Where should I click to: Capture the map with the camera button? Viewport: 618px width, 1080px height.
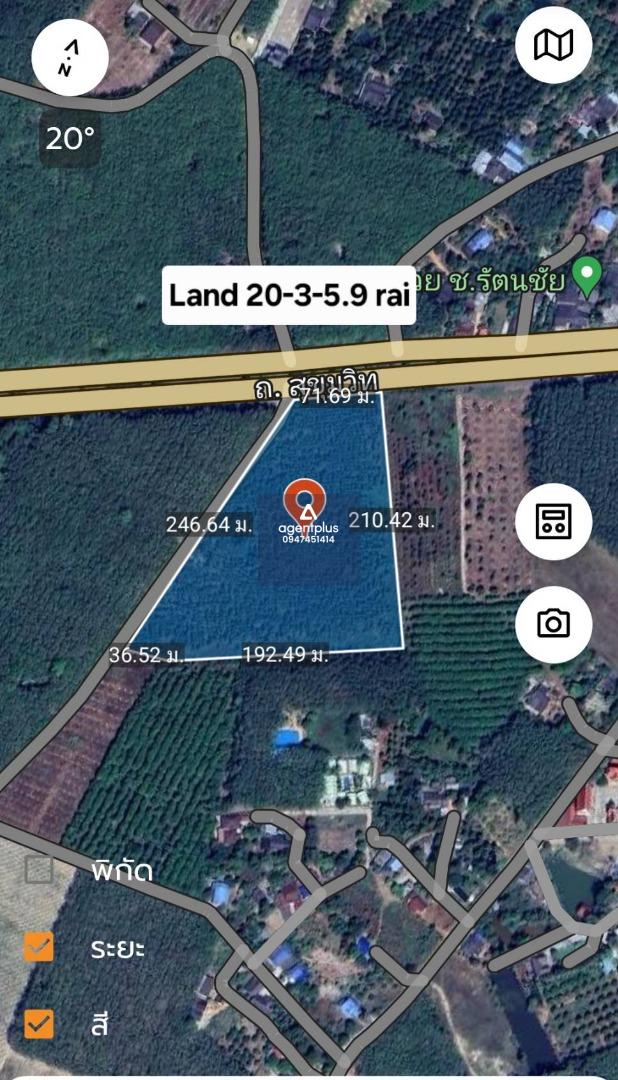553,624
